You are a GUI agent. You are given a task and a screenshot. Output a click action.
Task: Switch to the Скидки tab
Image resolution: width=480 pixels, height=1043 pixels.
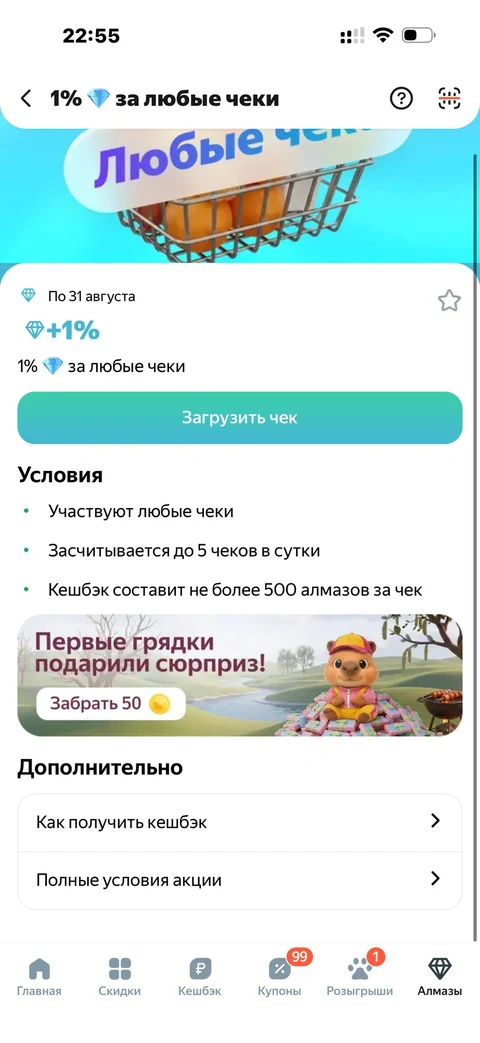tap(120, 977)
